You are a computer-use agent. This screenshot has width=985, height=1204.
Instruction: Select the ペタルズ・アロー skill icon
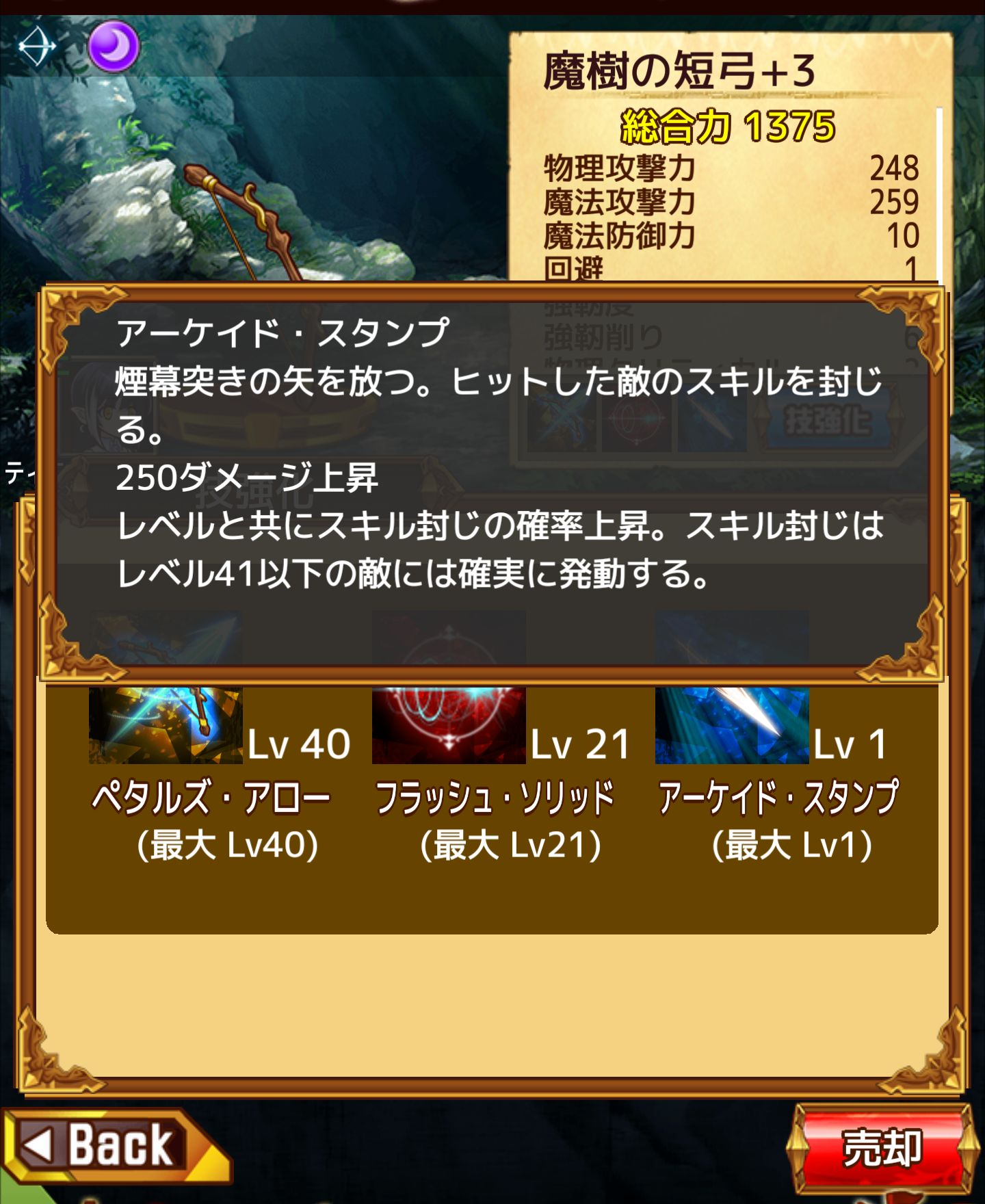pos(166,725)
